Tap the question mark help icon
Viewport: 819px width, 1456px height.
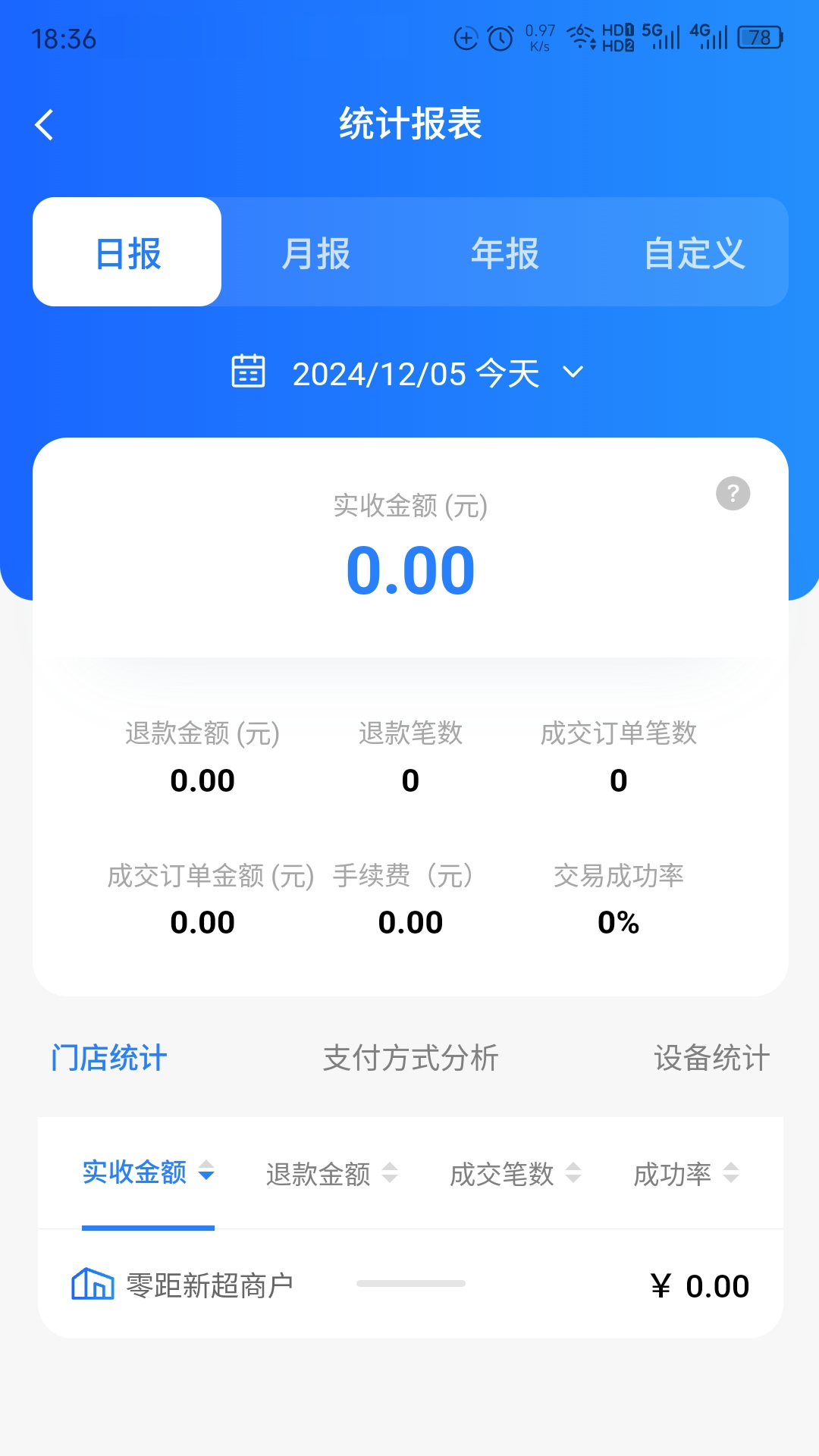point(732,493)
